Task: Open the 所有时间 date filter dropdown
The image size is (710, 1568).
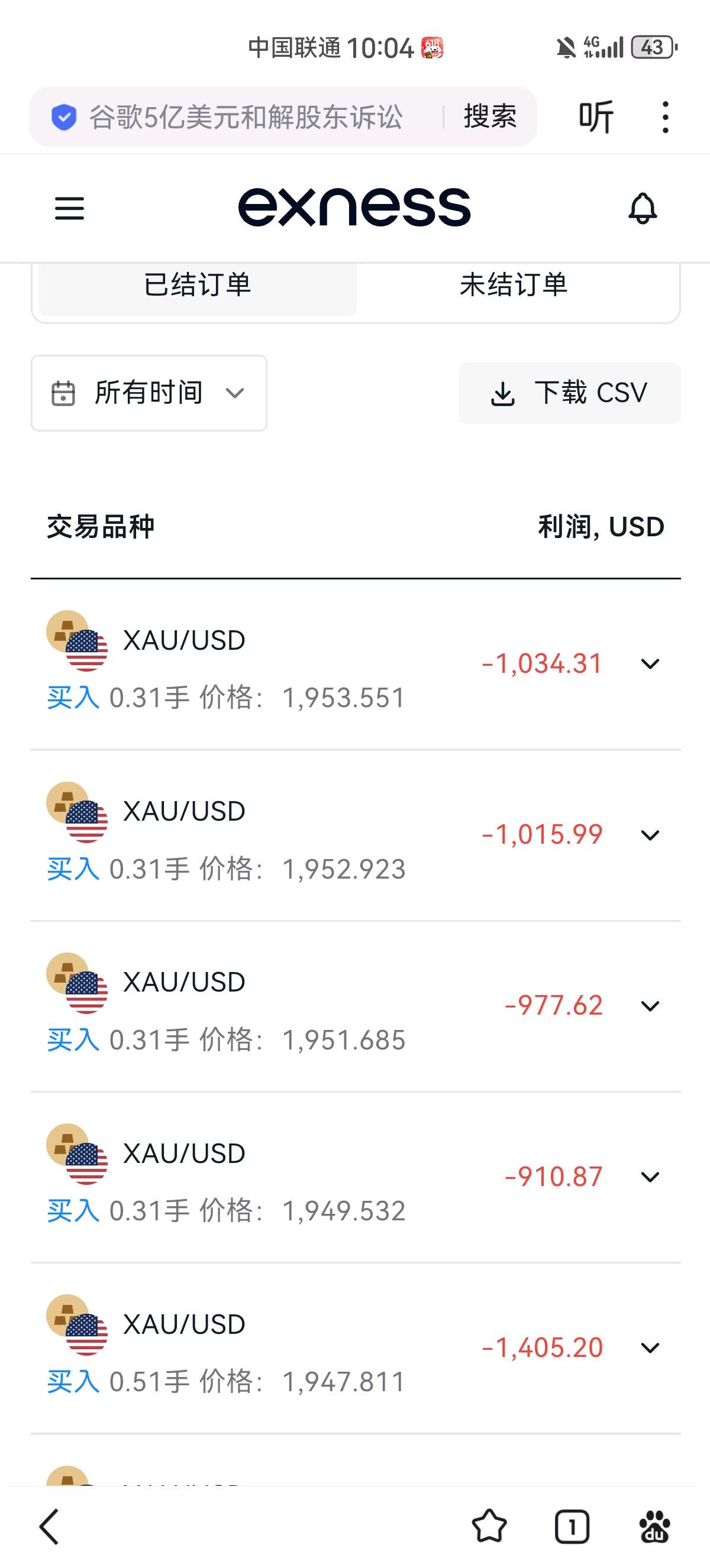Action: point(149,393)
